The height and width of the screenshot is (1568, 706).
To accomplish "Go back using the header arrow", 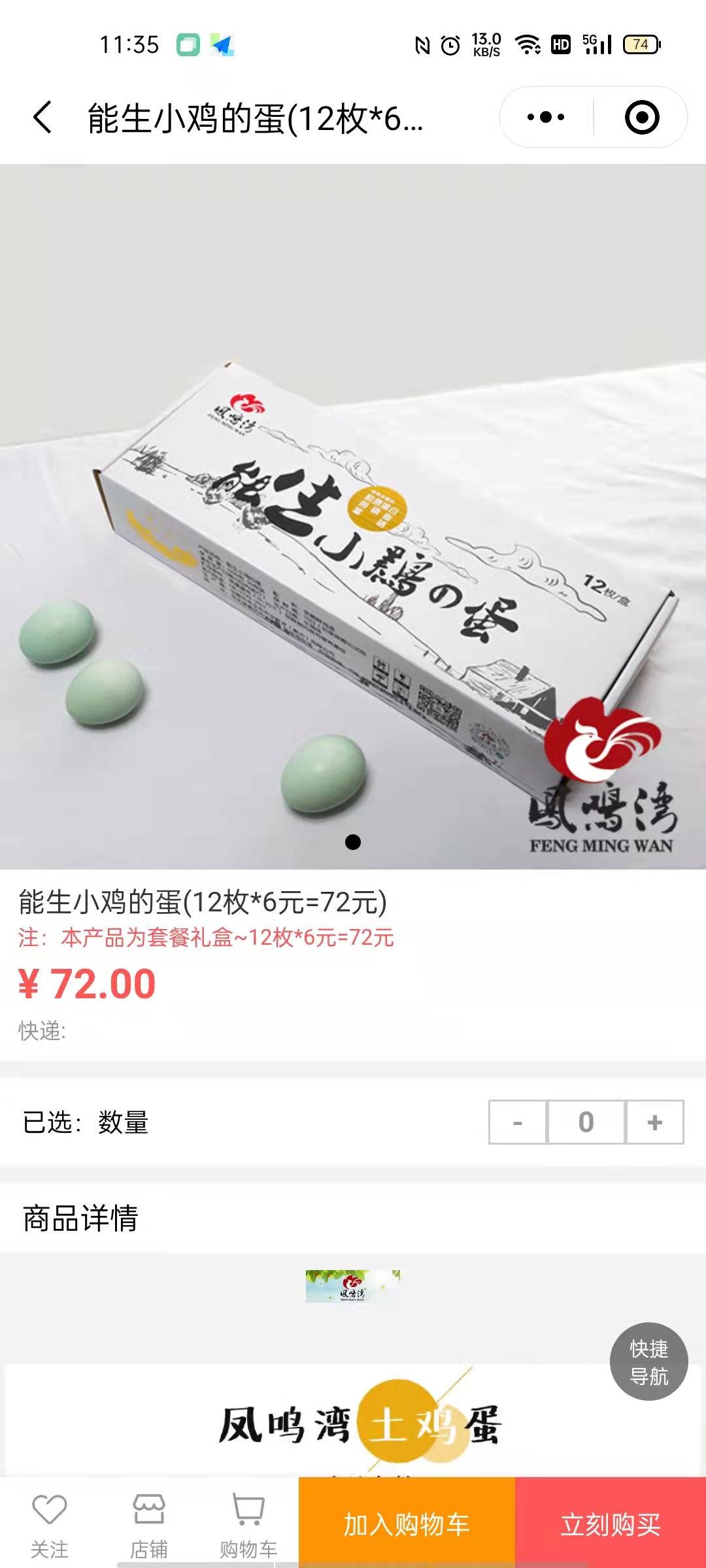I will (x=43, y=118).
